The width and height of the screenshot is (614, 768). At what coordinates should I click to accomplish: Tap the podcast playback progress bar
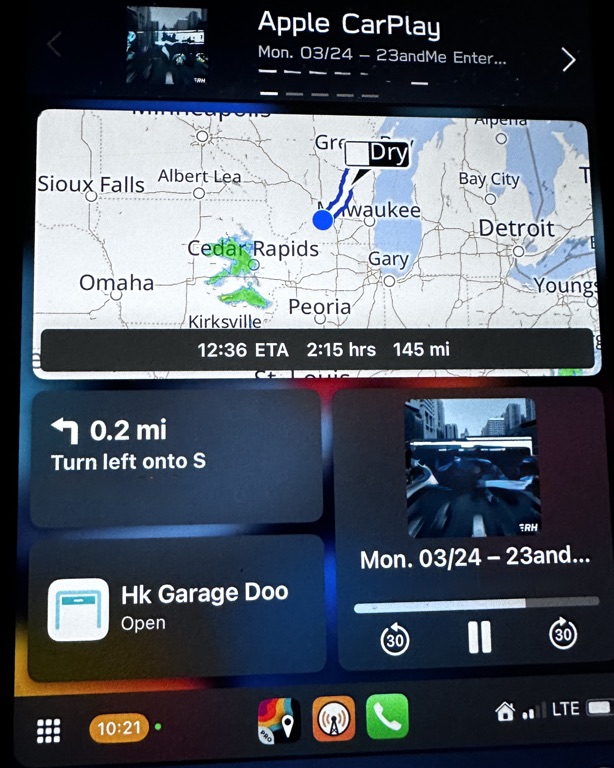coord(476,604)
